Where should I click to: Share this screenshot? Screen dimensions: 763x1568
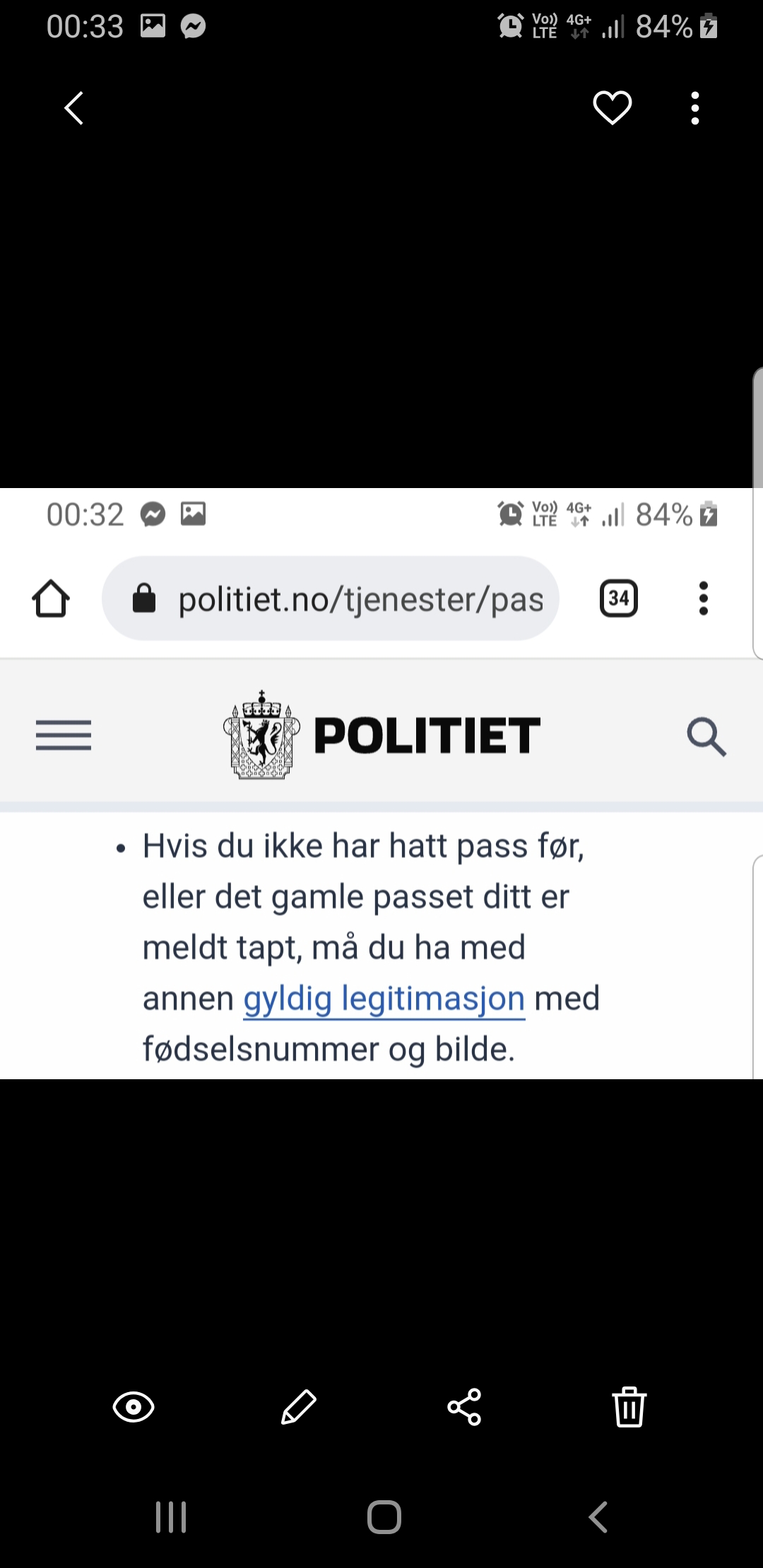click(464, 1407)
